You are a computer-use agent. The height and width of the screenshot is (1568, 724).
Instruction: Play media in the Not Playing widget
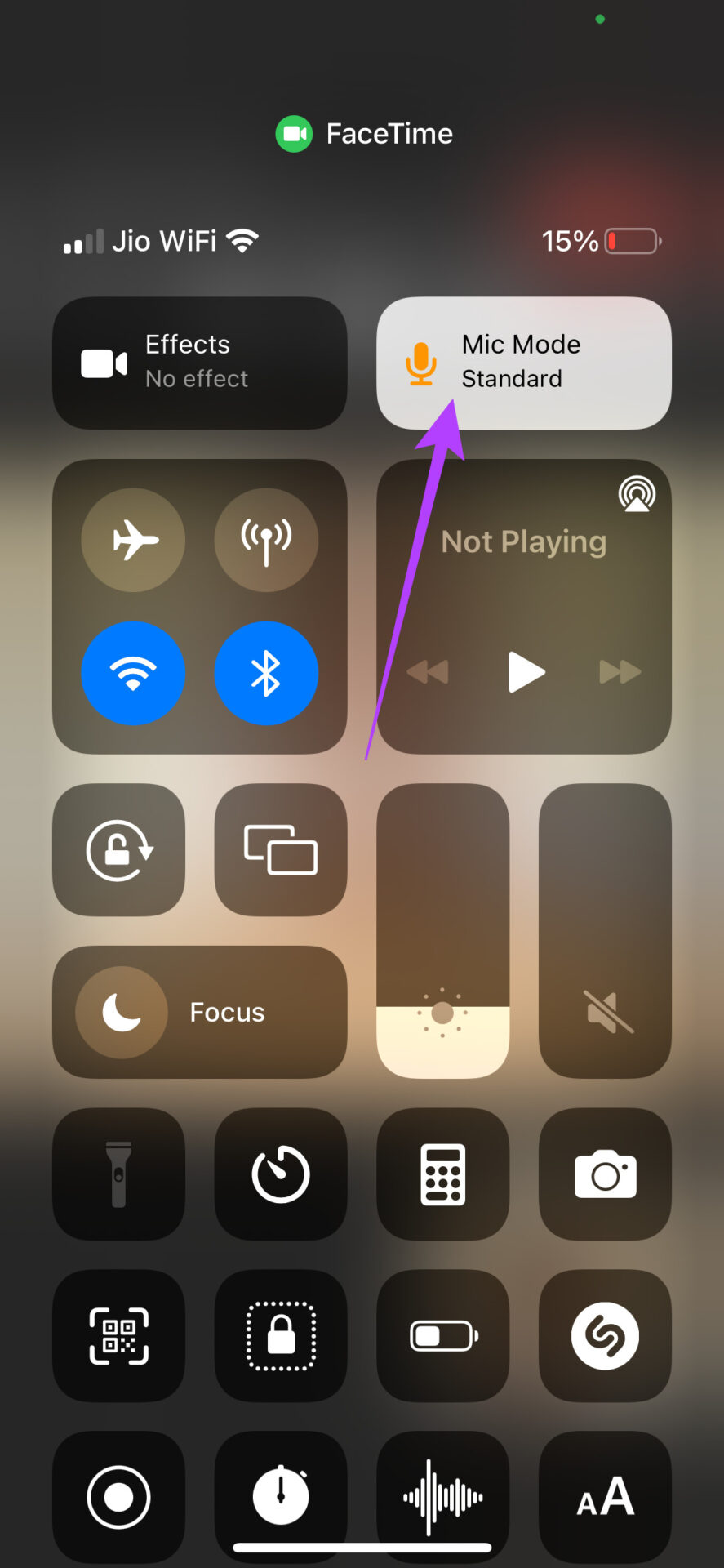pos(526,672)
